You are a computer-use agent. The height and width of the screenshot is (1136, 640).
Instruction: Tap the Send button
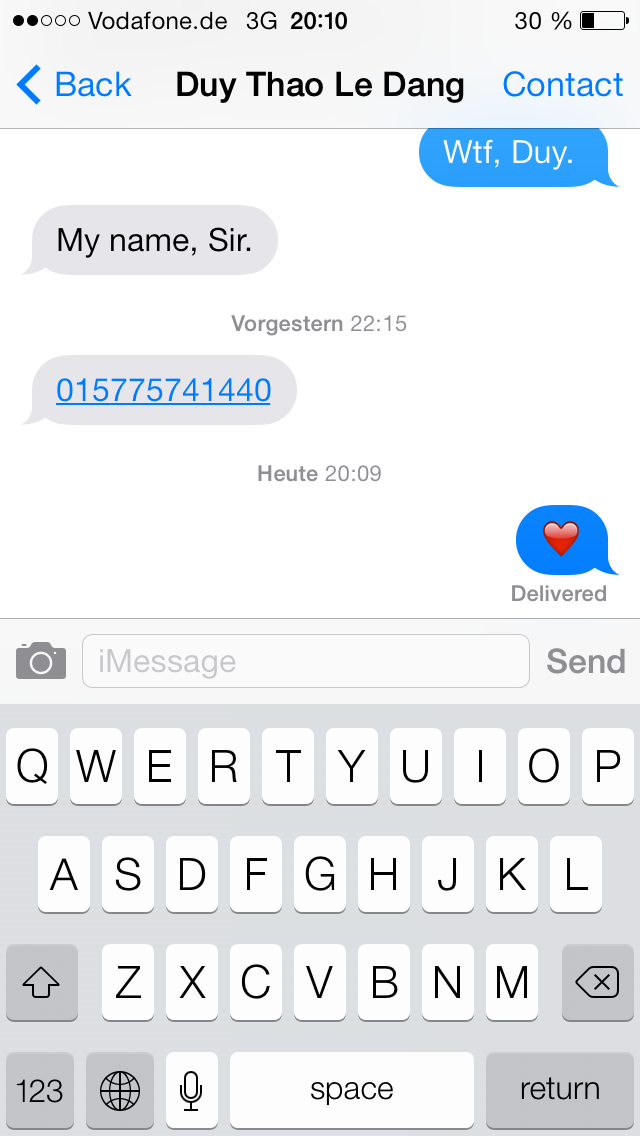pos(585,661)
